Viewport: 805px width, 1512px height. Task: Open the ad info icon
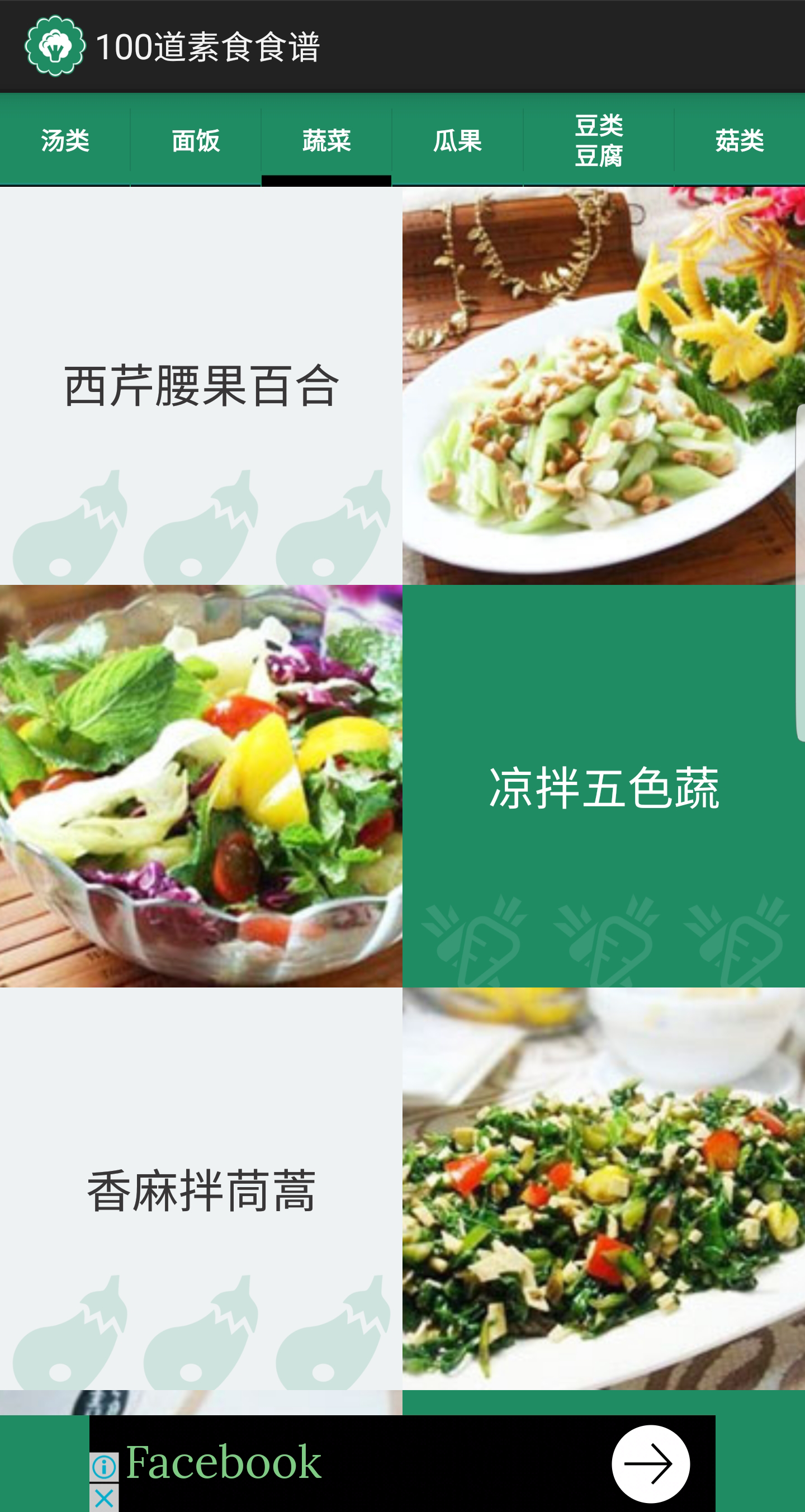pos(104,1467)
